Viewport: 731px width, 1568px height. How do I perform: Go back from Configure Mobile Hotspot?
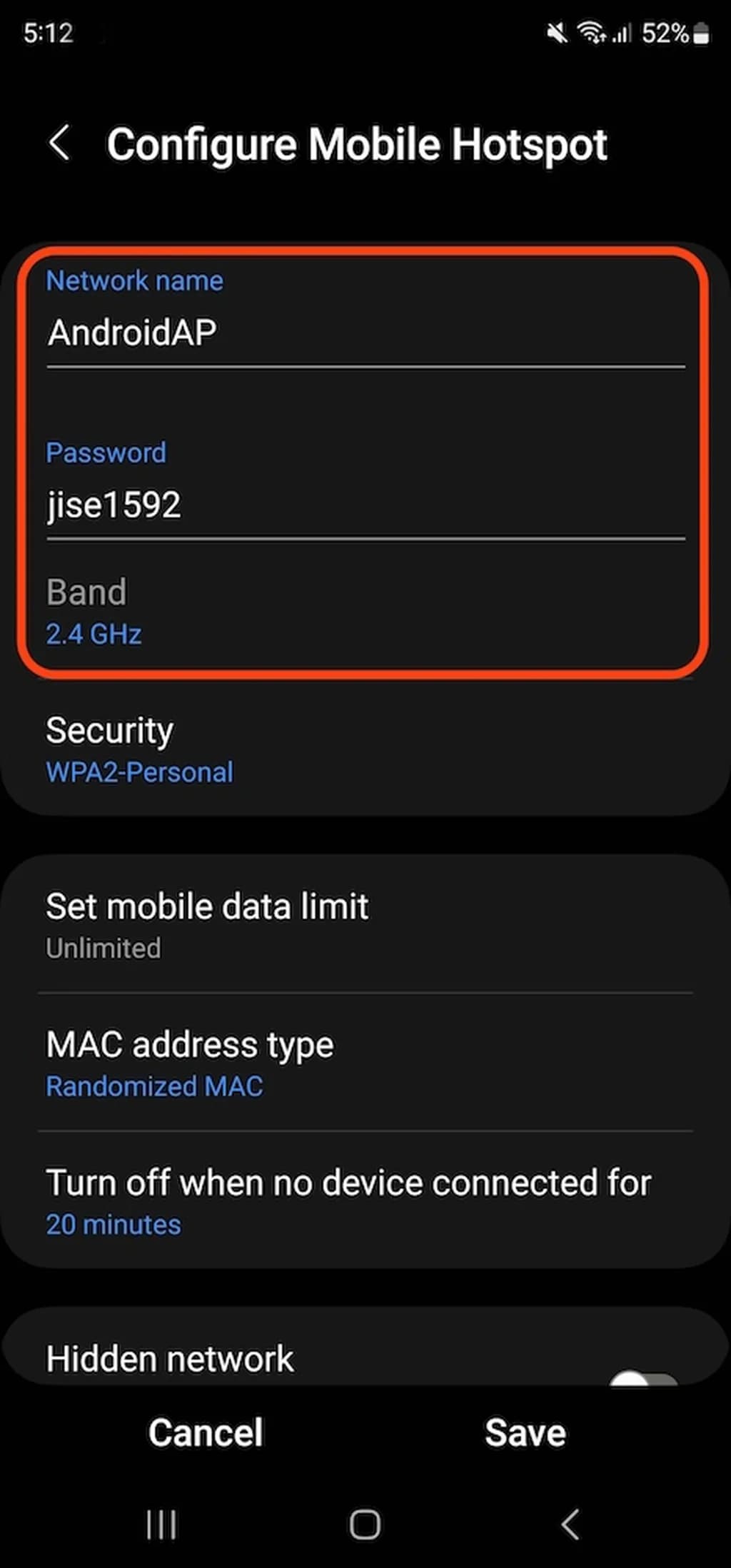pyautogui.click(x=60, y=143)
